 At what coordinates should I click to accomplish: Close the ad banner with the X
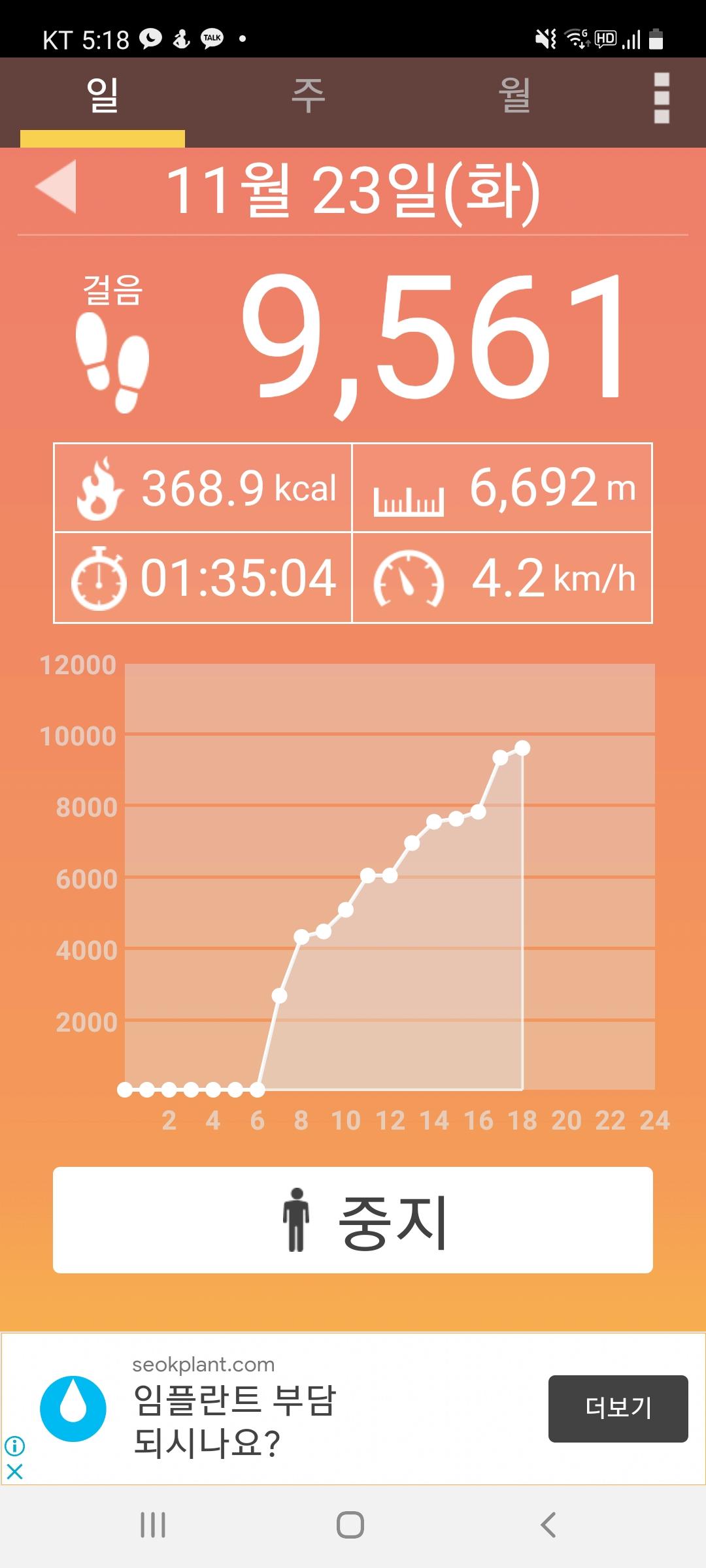click(14, 1472)
